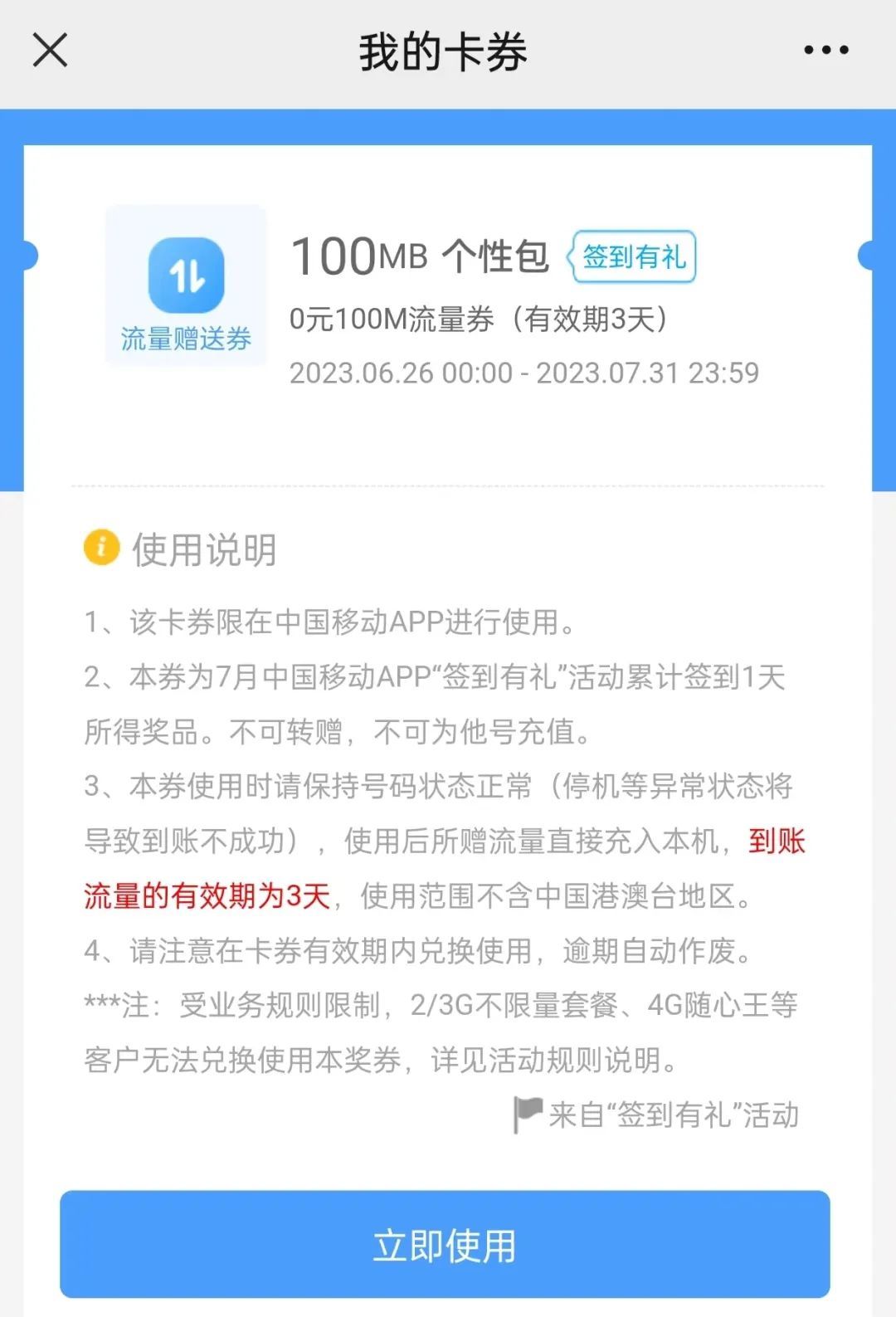Close the 我的卡券 page
The image size is (896, 1317).
click(50, 50)
